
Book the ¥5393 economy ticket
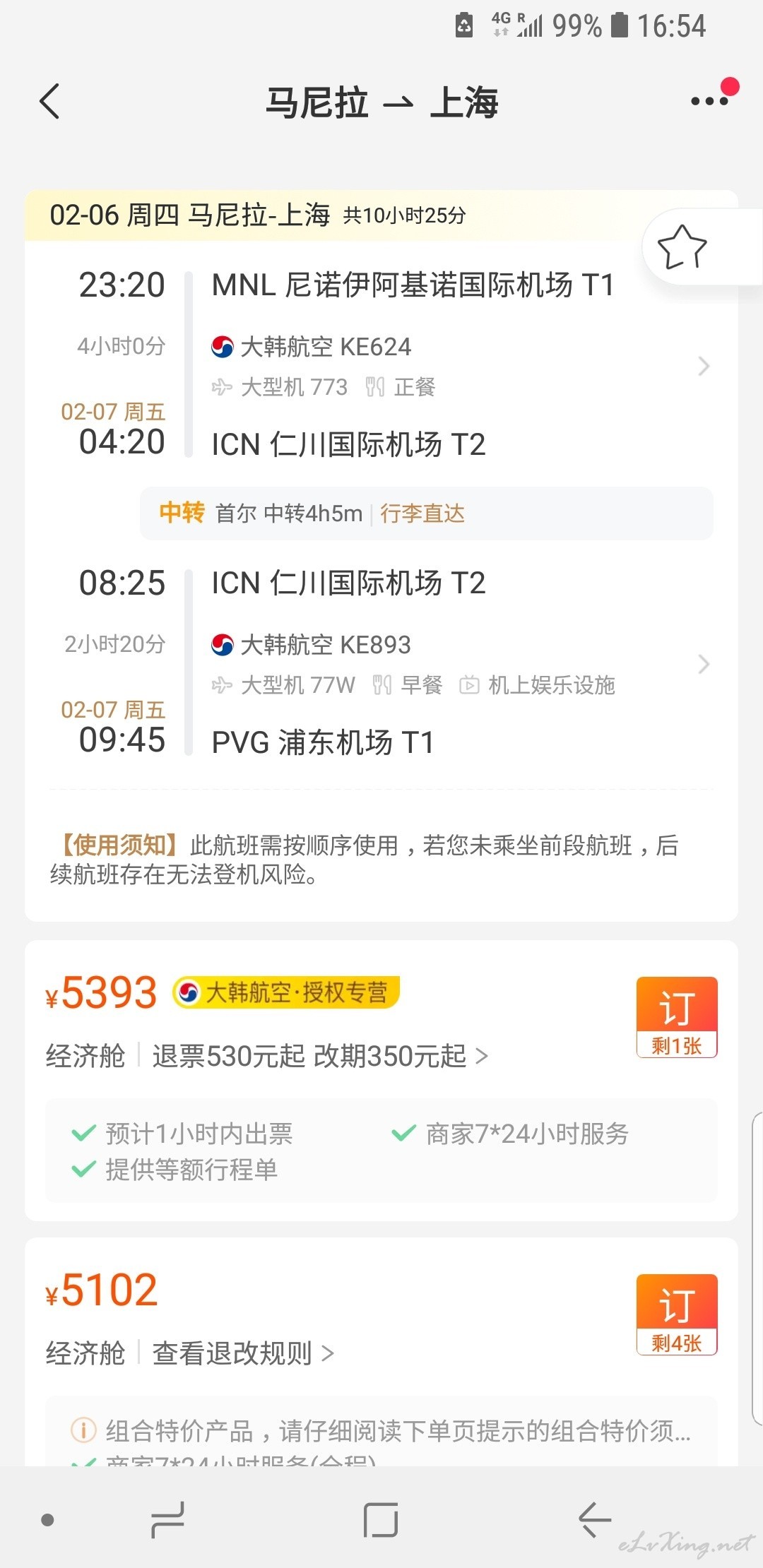pyautogui.click(x=677, y=1017)
